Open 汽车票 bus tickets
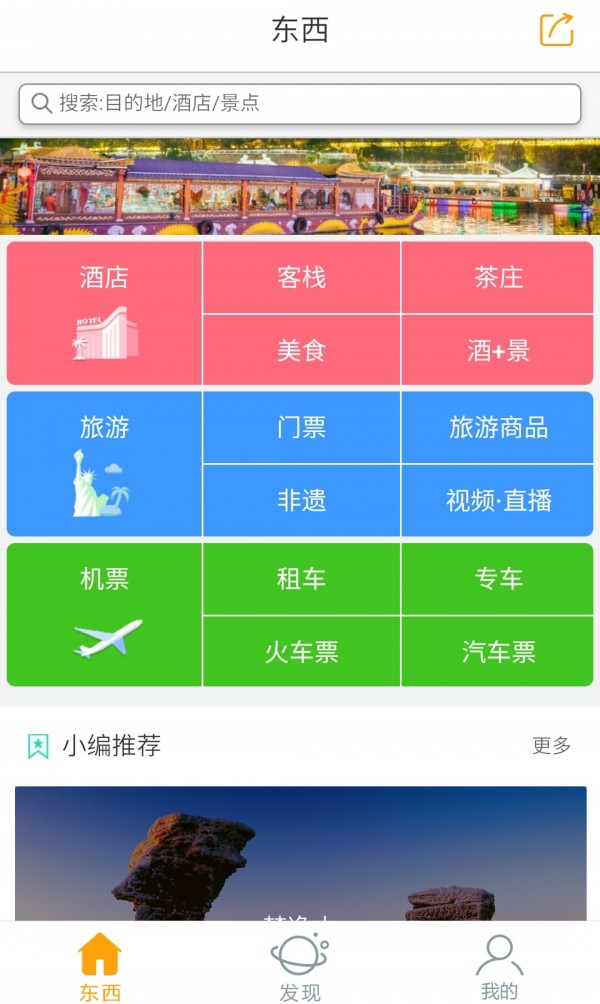This screenshot has width=600, height=1004. [498, 652]
